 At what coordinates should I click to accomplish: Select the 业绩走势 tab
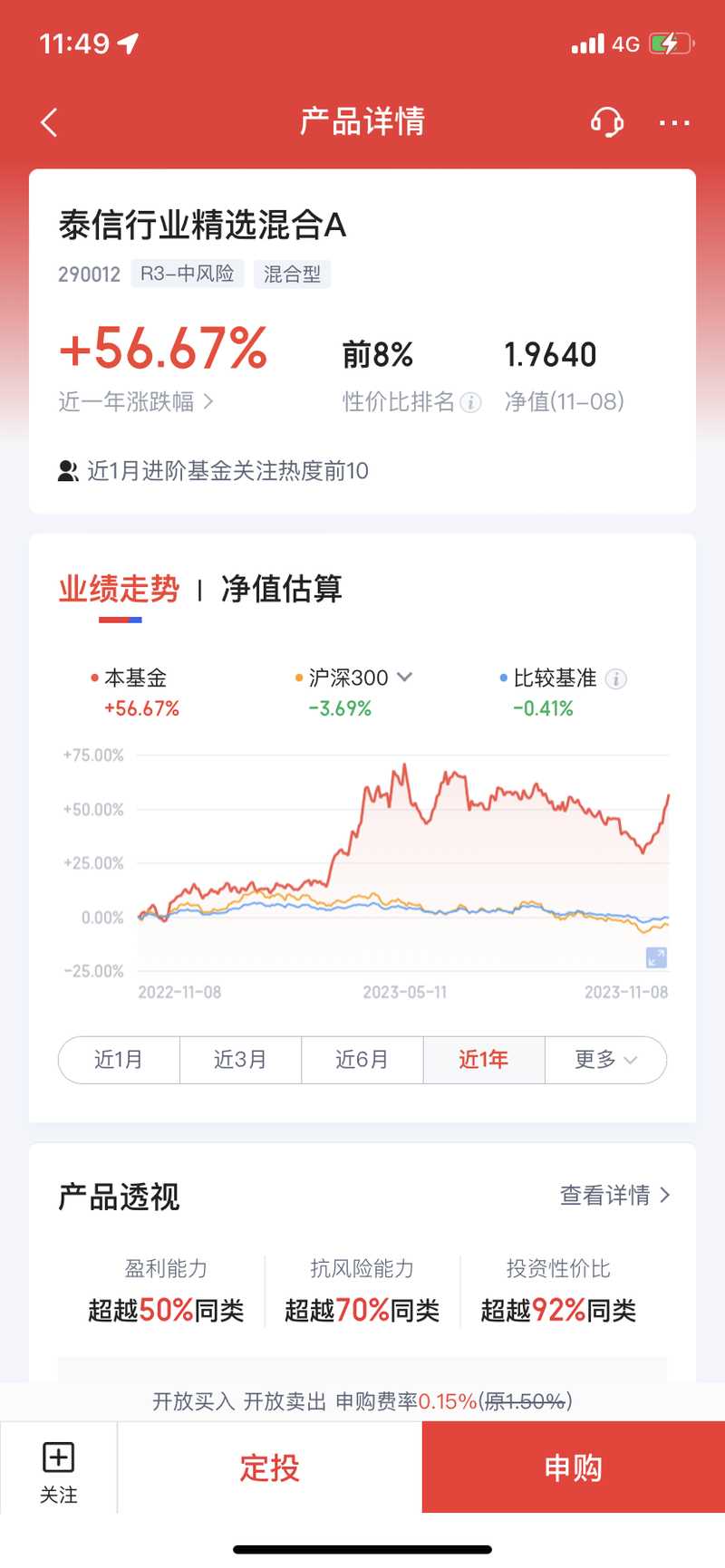[119, 590]
